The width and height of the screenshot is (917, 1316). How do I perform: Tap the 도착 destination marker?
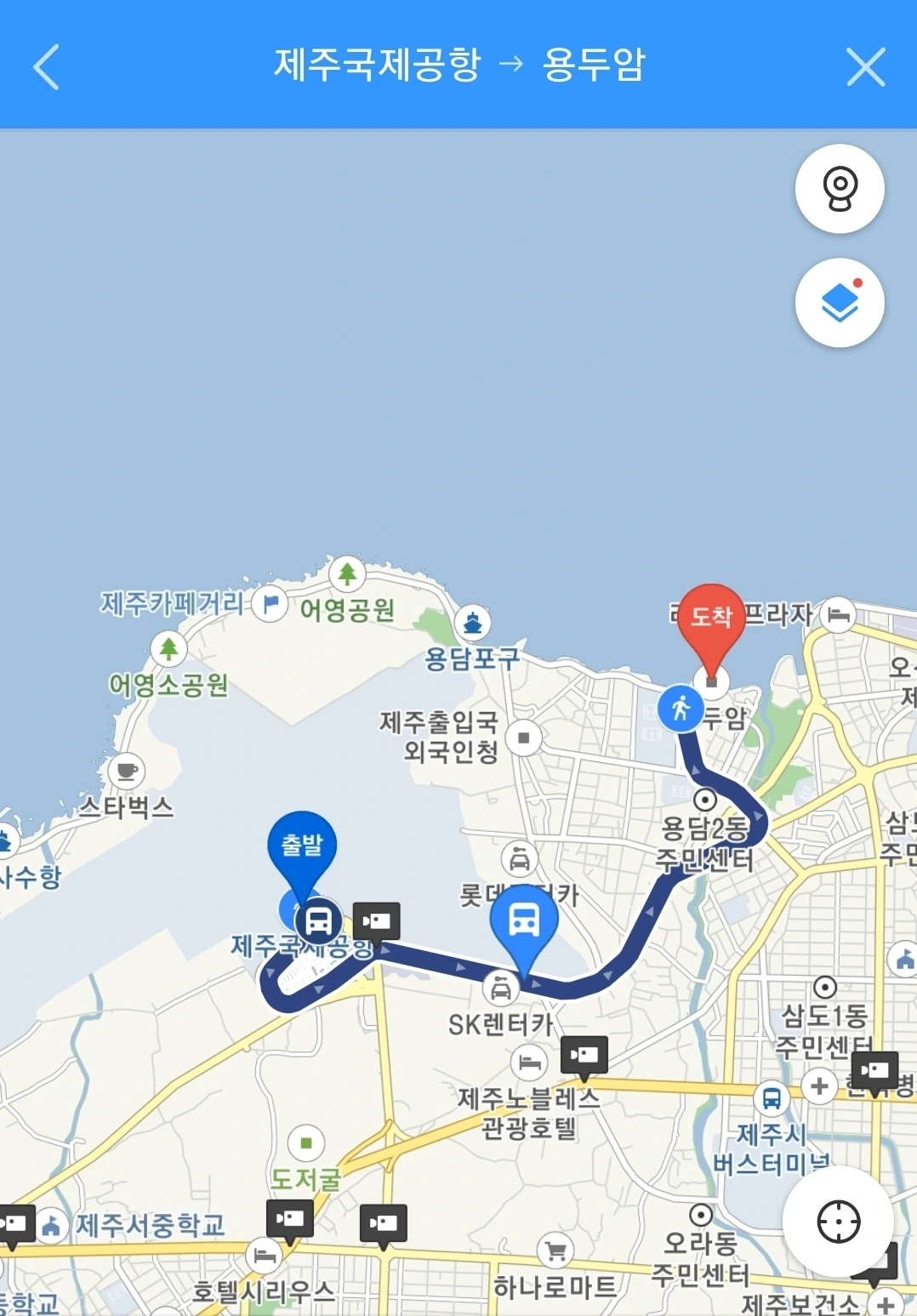point(711,619)
